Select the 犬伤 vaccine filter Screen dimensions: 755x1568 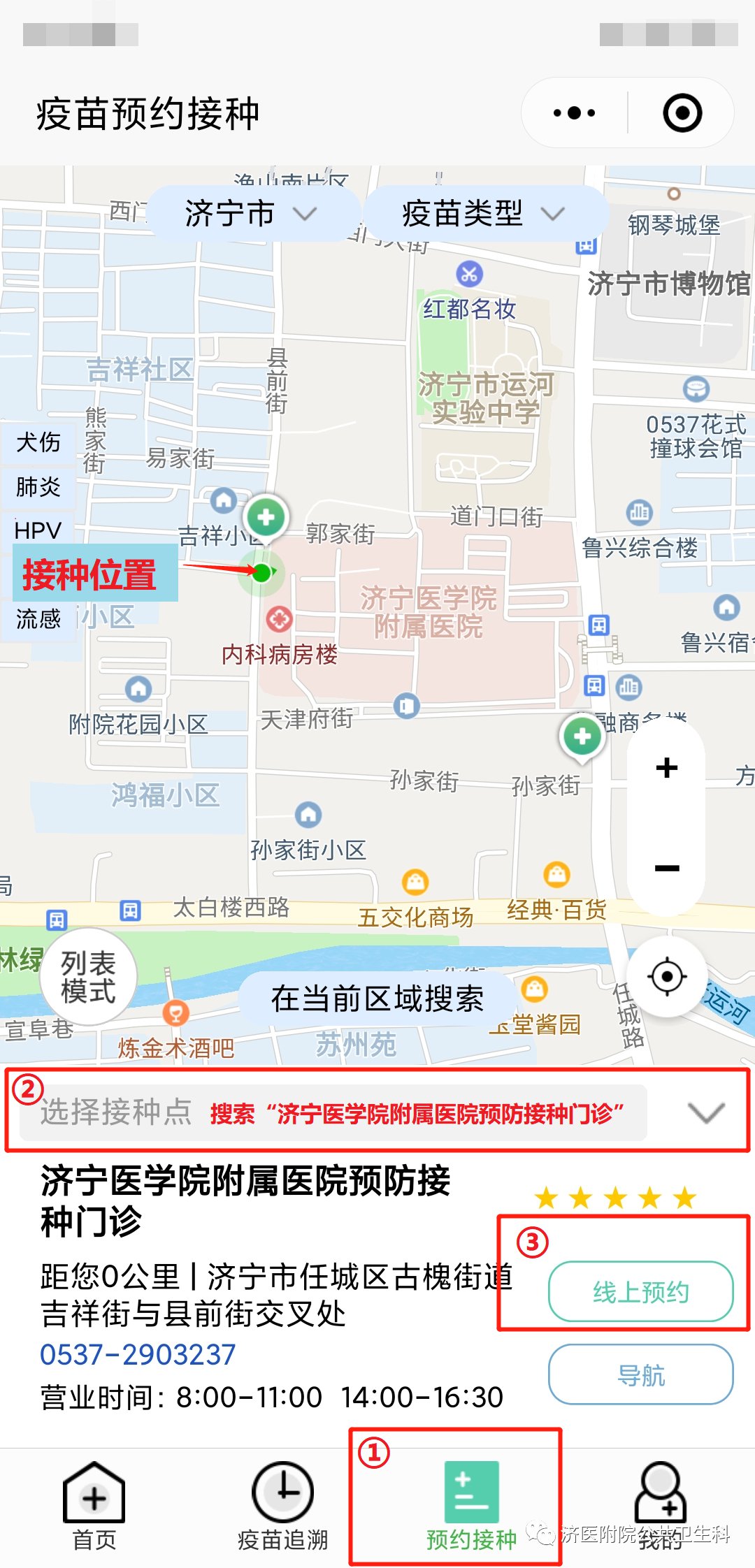(x=38, y=442)
